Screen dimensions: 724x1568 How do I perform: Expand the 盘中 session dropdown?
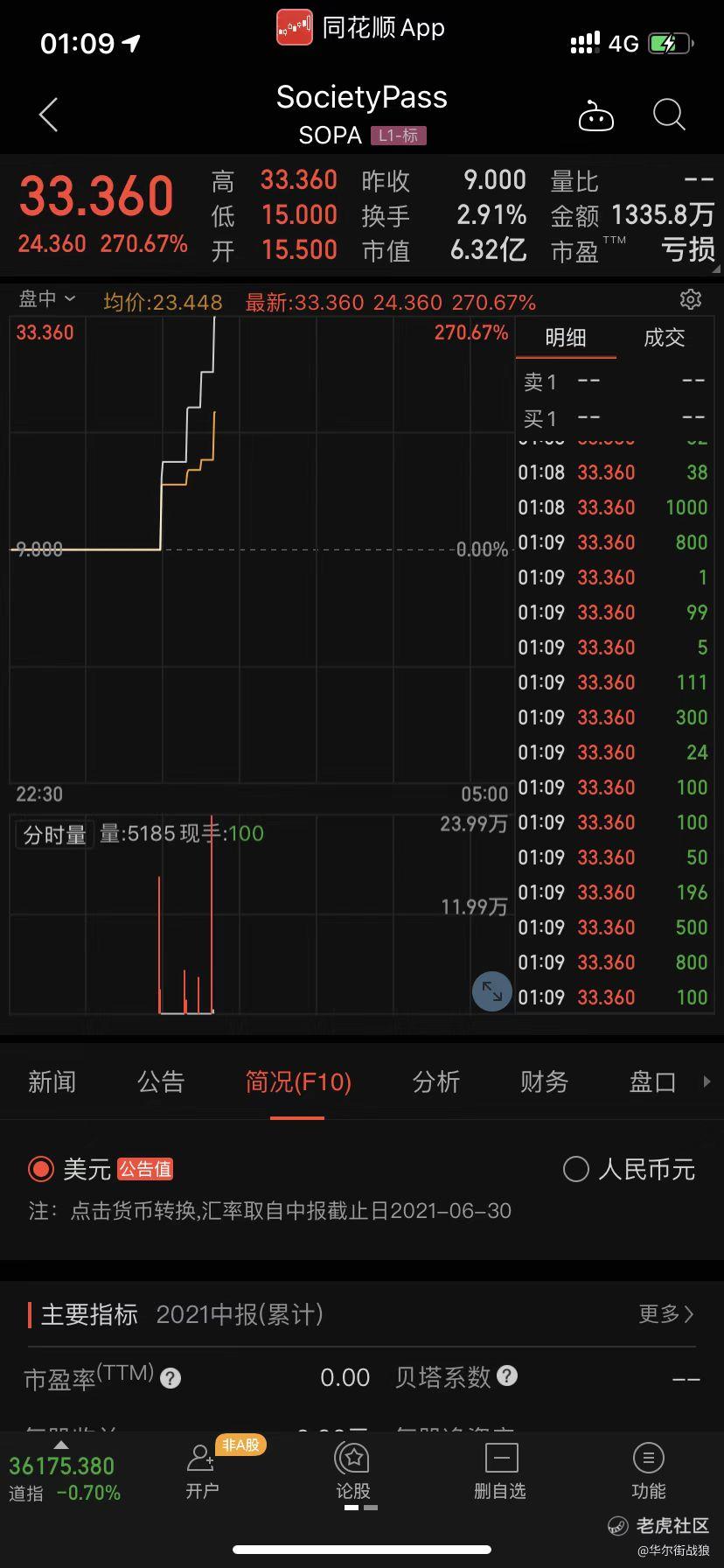(x=47, y=300)
